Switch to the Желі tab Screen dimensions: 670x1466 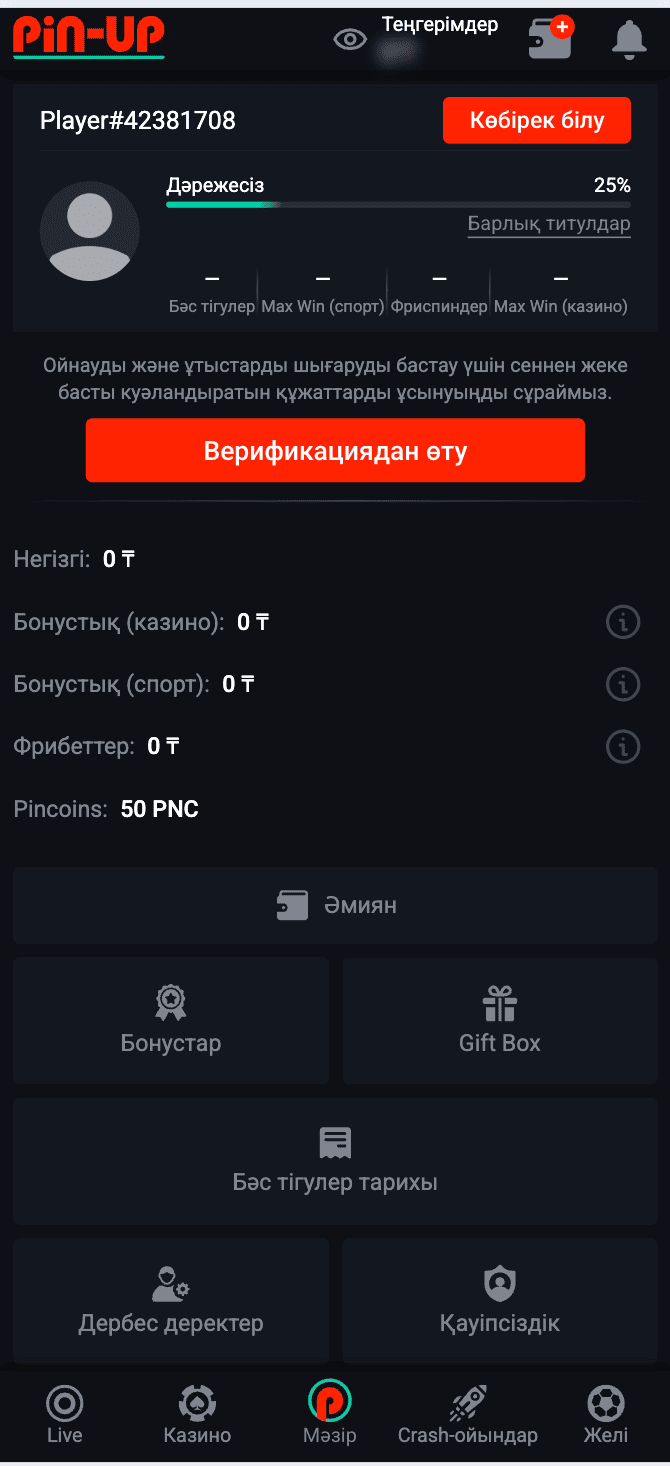[606, 1415]
